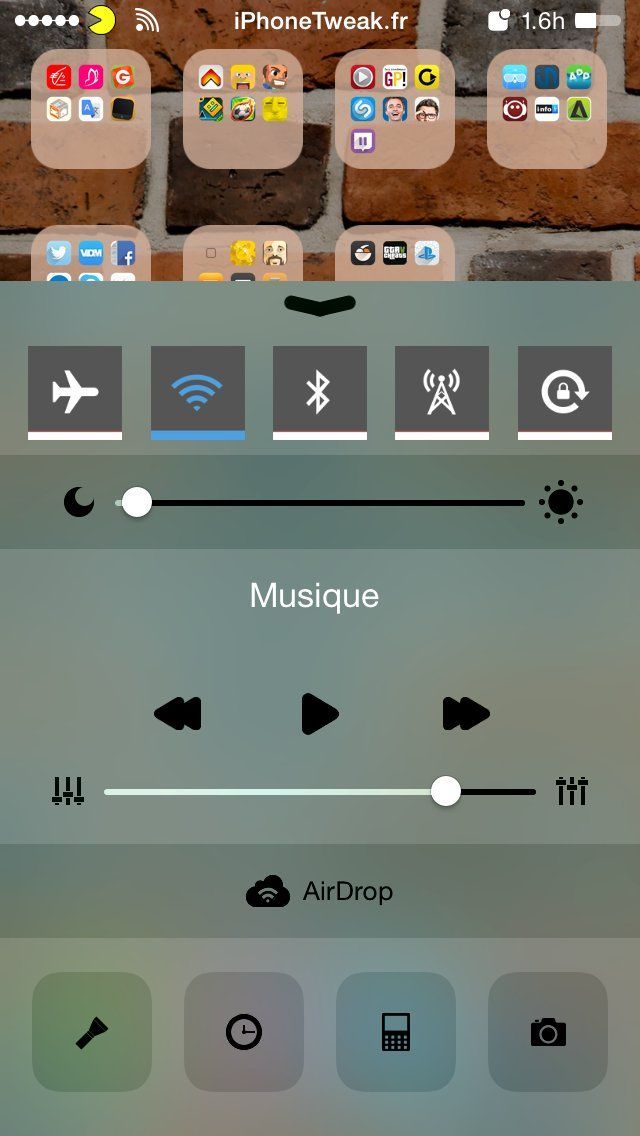Open the camera shortcut

pos(548,1031)
